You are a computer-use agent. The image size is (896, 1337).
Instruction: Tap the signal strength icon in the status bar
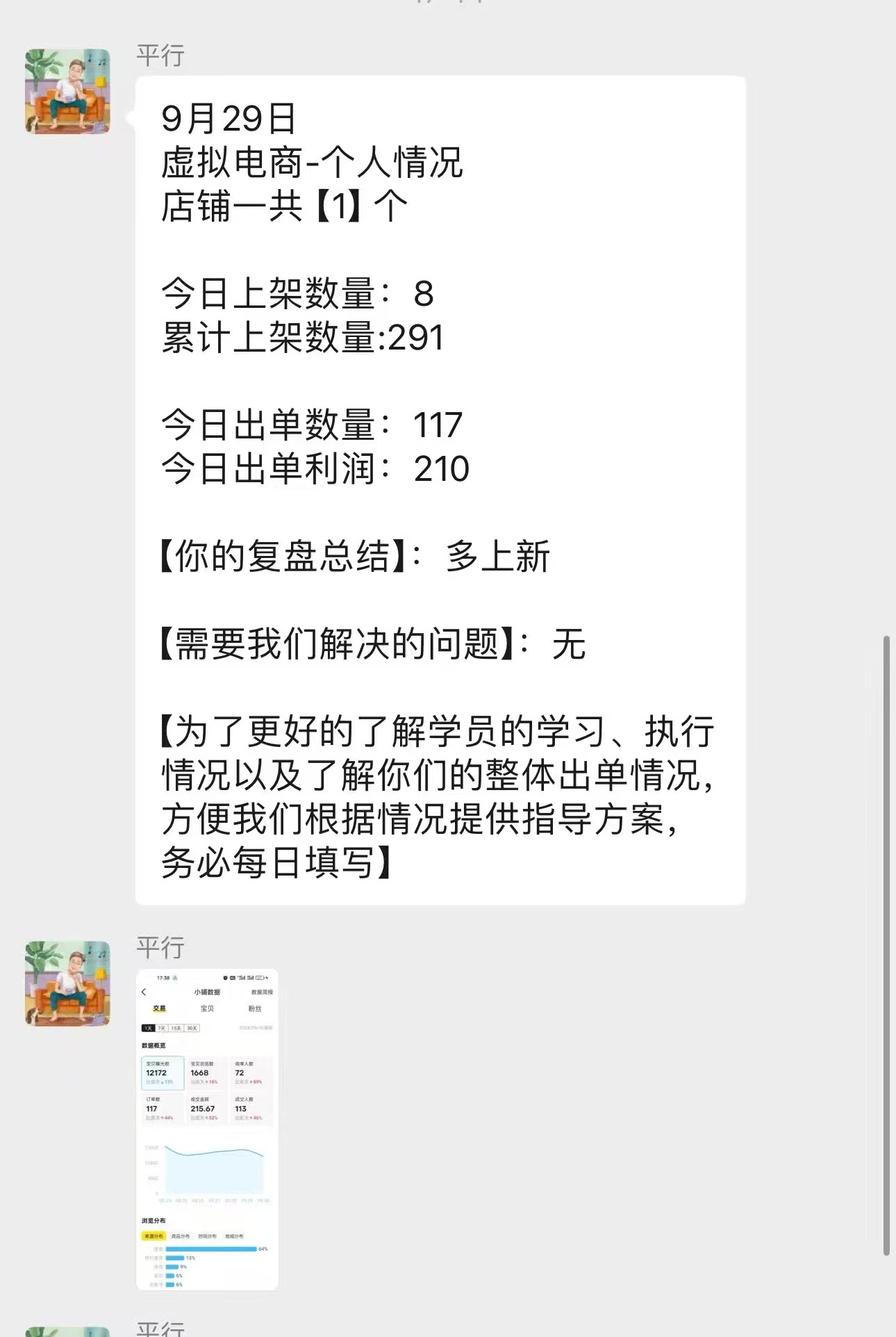[247, 977]
